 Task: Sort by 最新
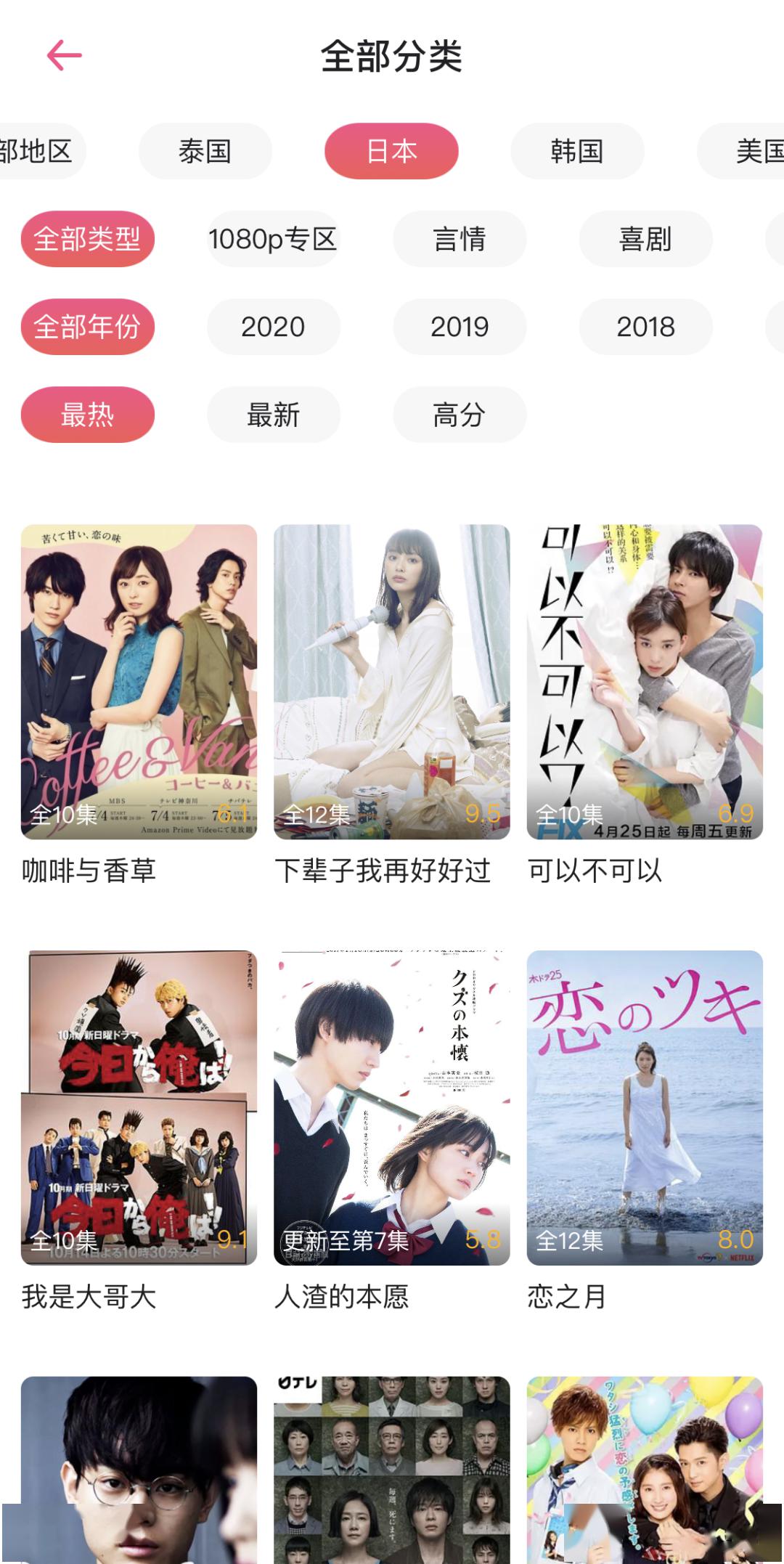click(273, 415)
